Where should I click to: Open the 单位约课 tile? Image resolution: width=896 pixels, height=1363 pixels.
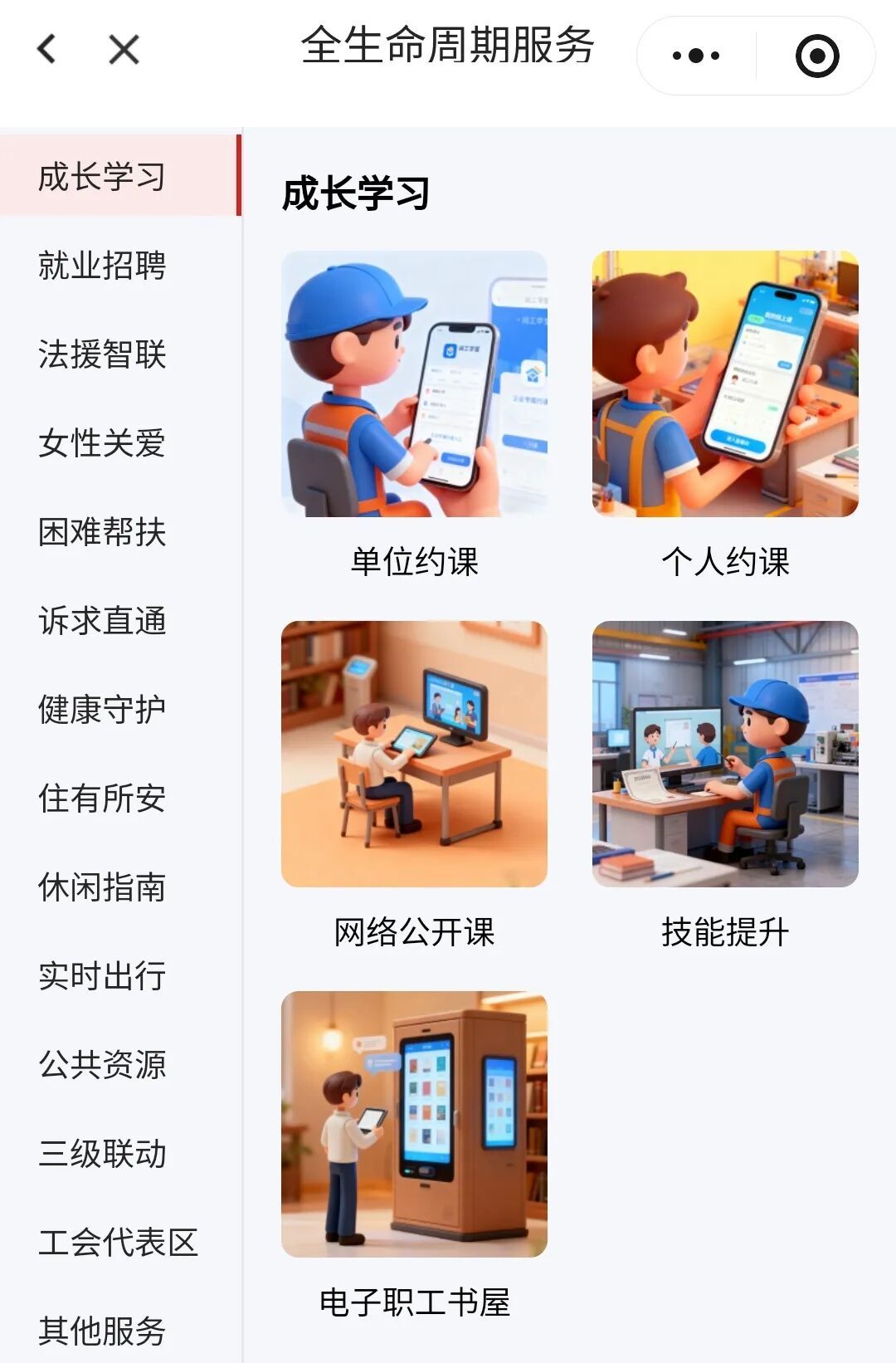click(x=414, y=415)
